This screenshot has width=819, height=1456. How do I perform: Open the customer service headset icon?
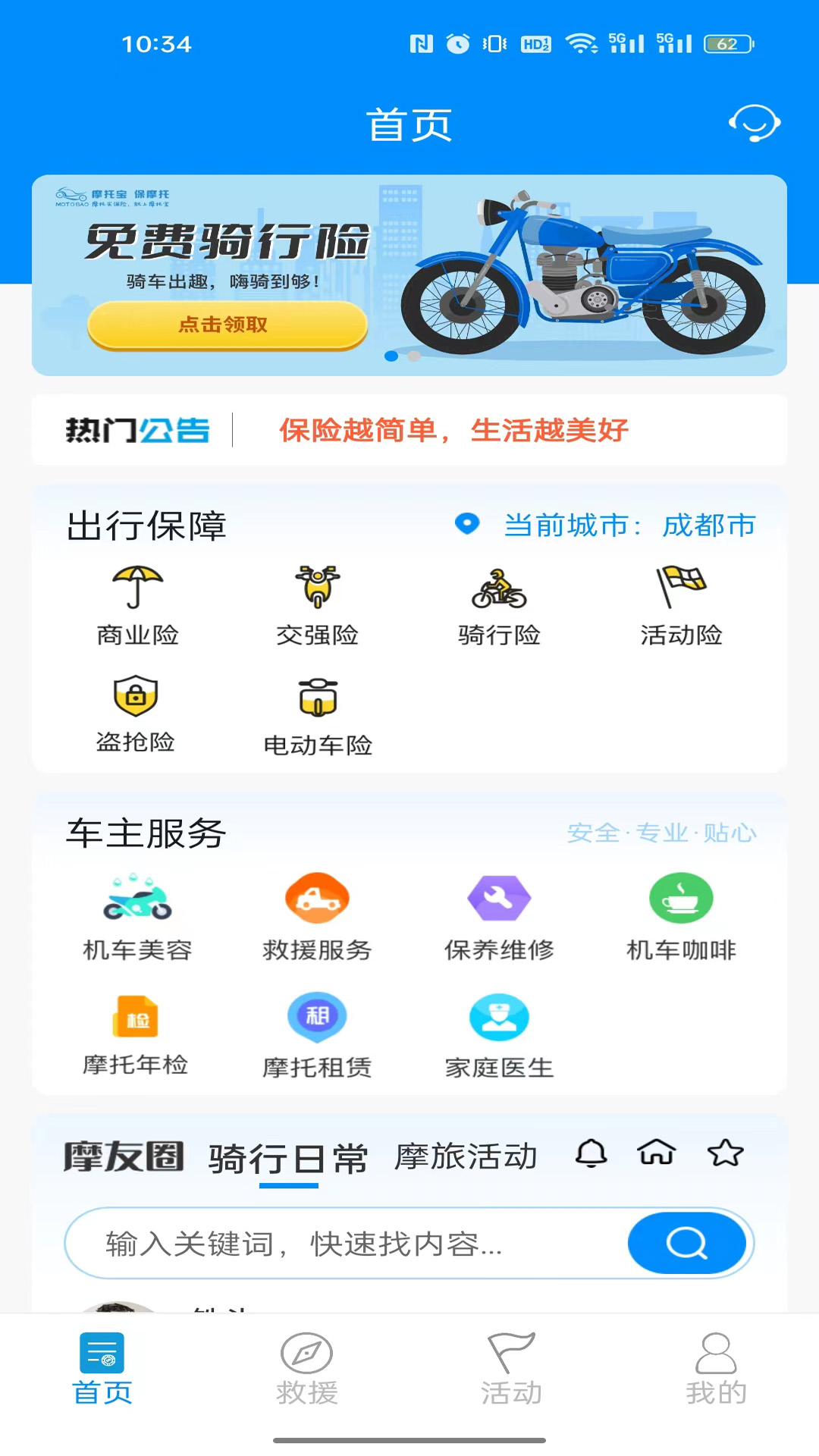(x=754, y=123)
